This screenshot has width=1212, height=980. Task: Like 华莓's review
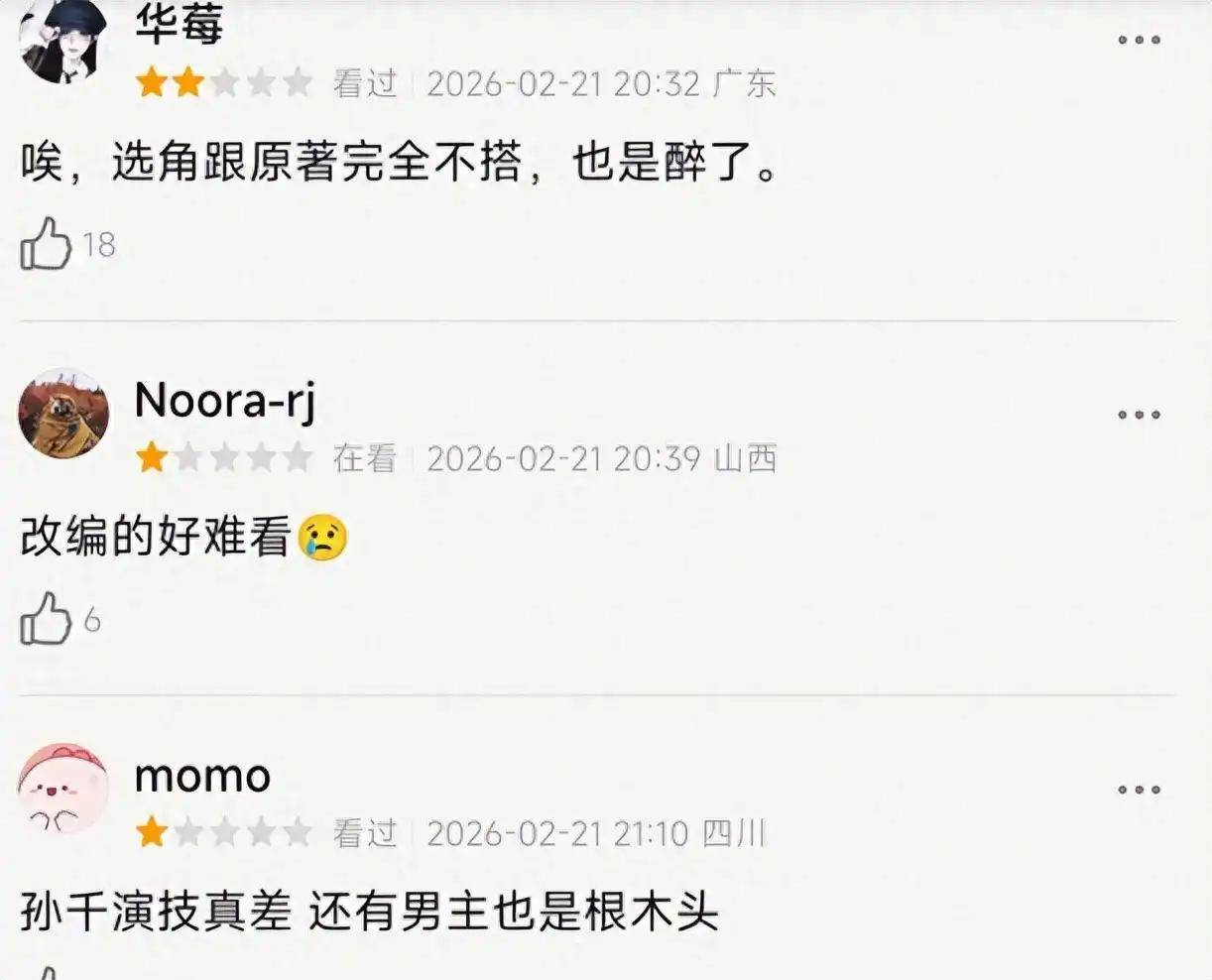(46, 244)
